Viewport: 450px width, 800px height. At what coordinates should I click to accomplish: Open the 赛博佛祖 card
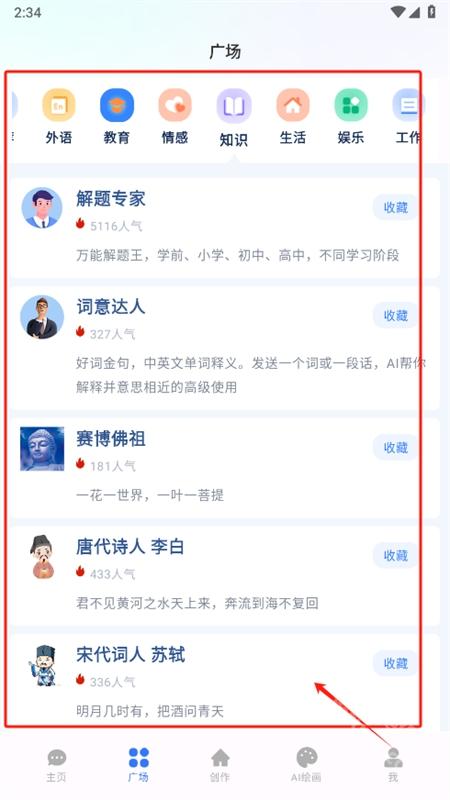[224, 468]
